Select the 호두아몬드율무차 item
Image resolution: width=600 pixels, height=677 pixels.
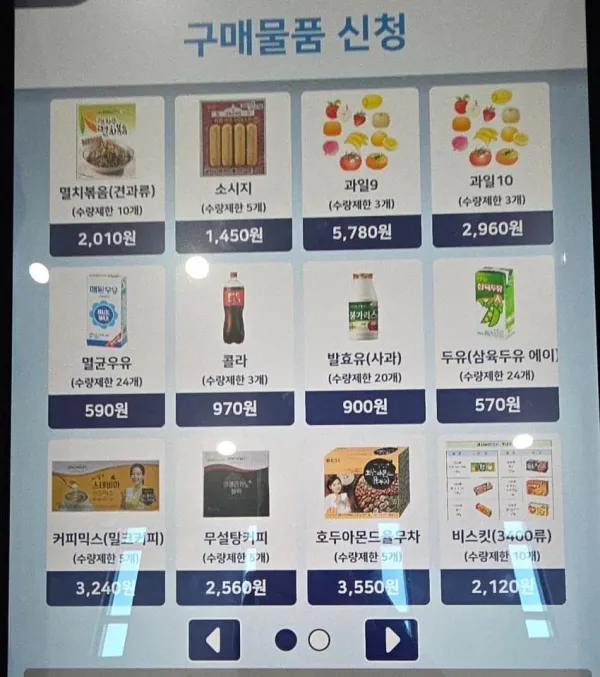pyautogui.click(x=366, y=516)
